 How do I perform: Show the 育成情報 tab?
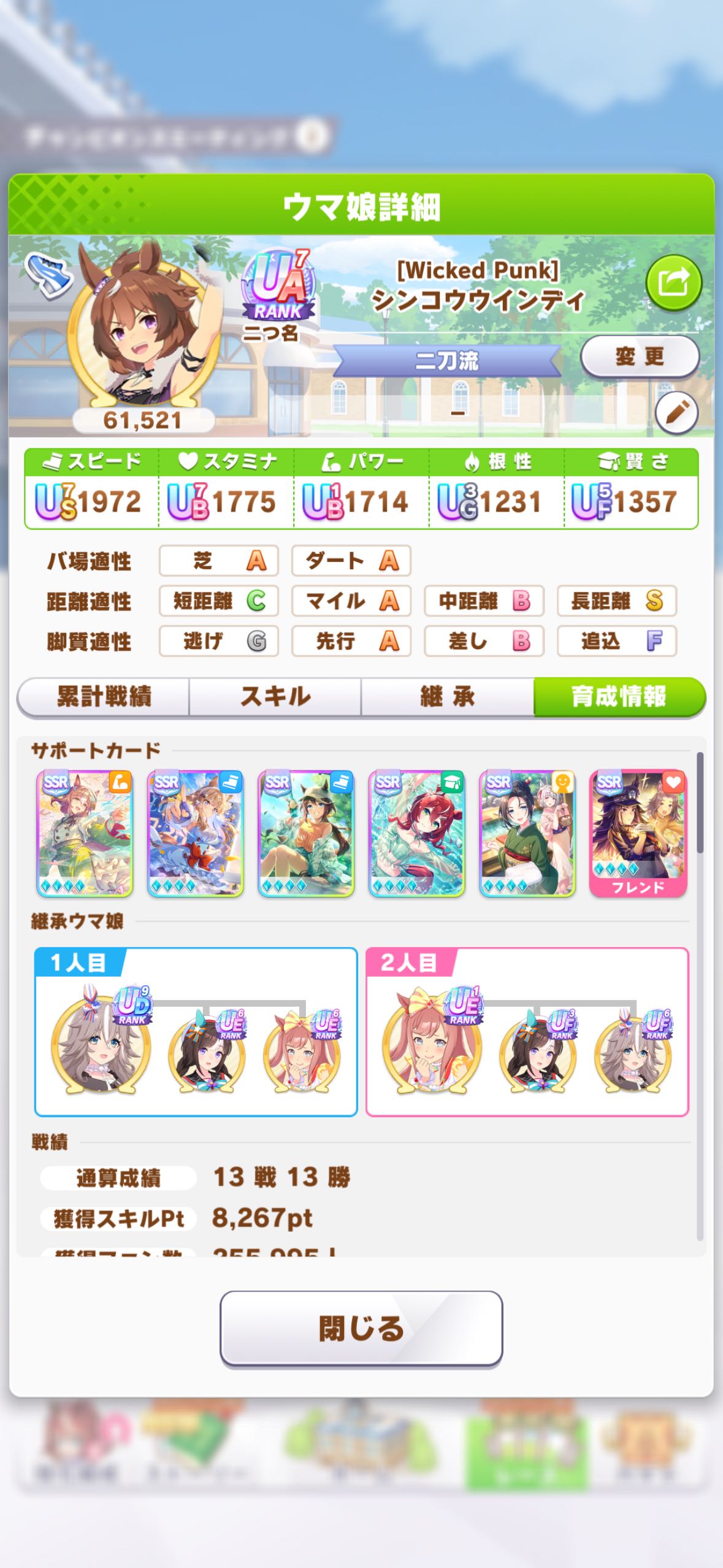[x=619, y=697]
